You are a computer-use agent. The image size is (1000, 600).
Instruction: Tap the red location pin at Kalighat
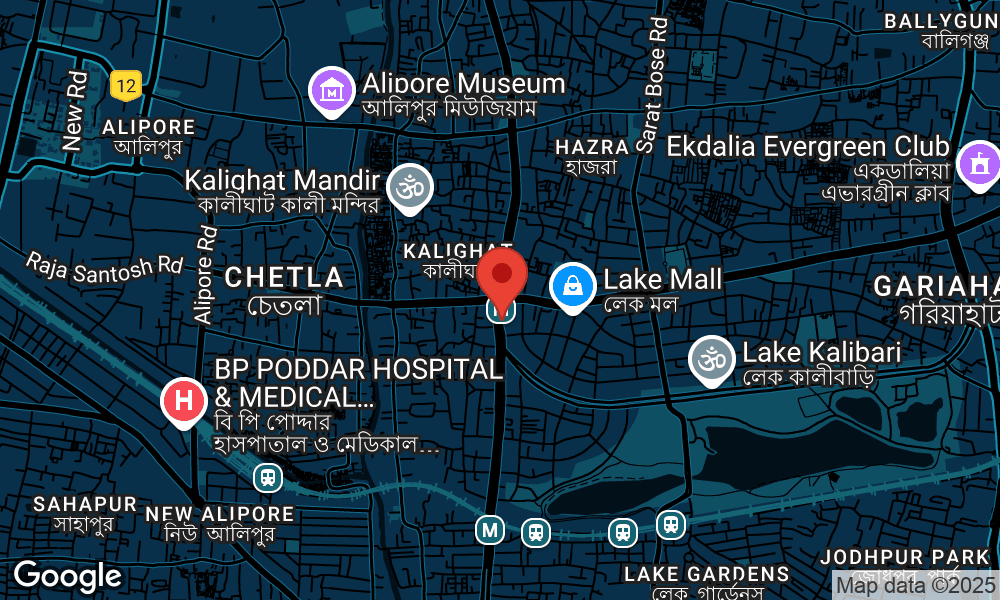[x=502, y=273]
